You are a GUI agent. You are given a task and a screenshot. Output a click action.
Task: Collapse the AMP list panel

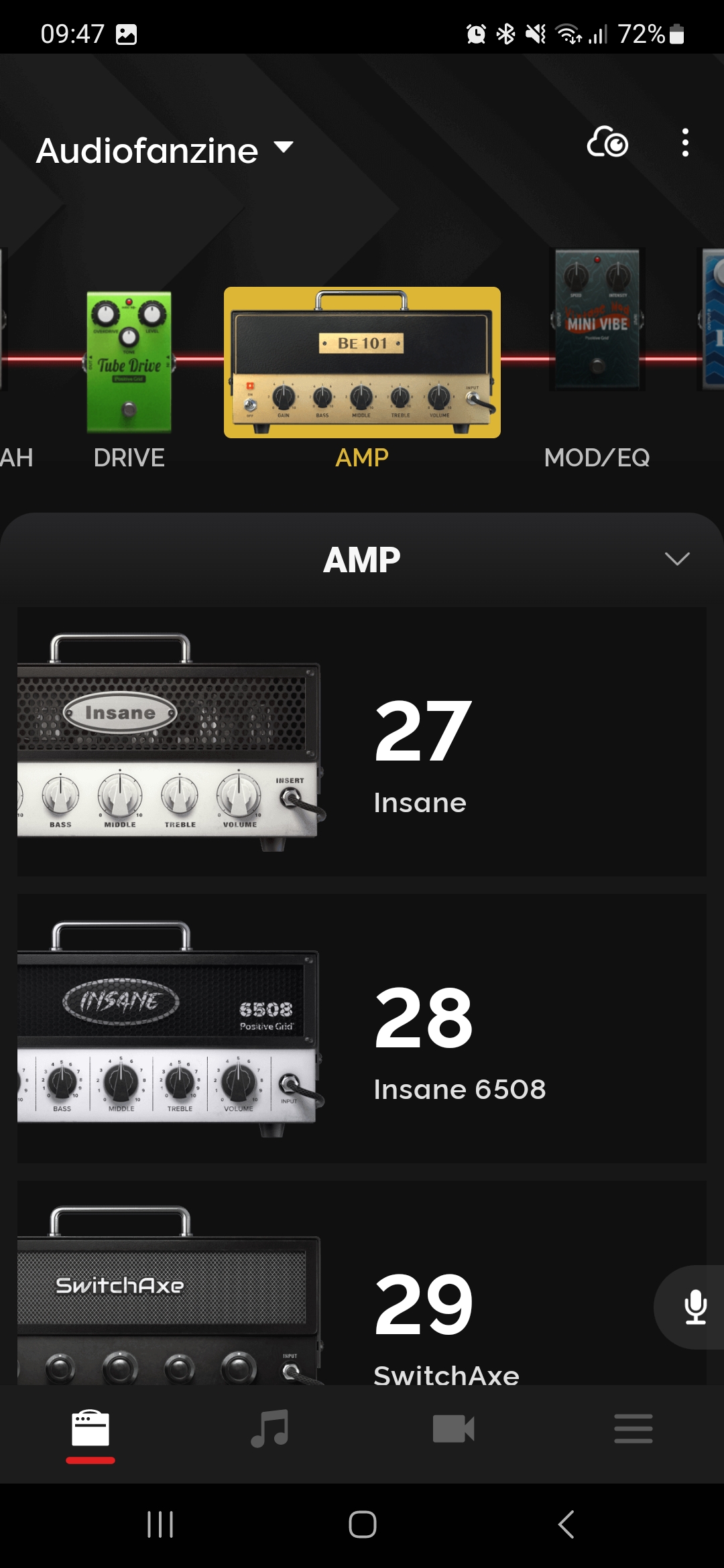[x=677, y=559]
